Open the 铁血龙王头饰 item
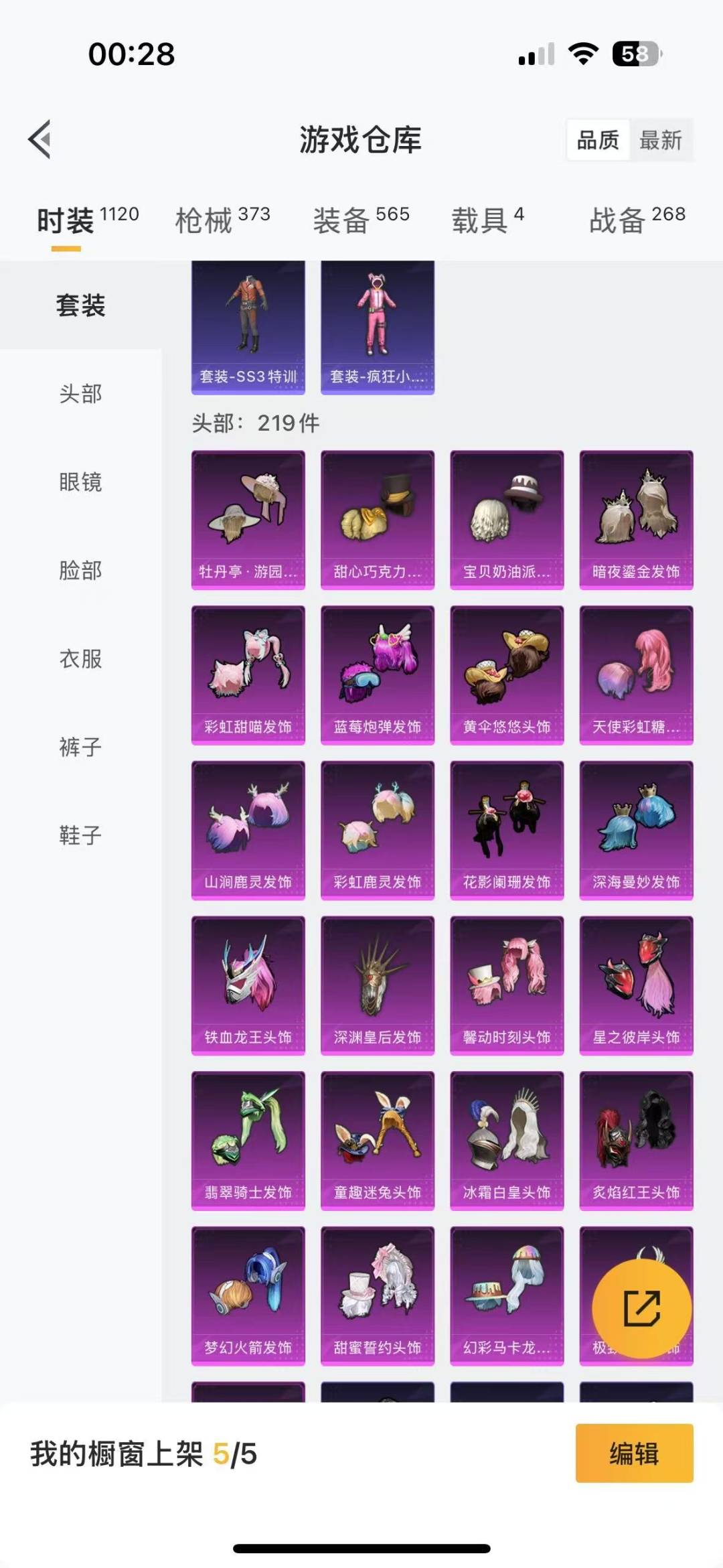This screenshot has height=1568, width=723. pos(248,986)
